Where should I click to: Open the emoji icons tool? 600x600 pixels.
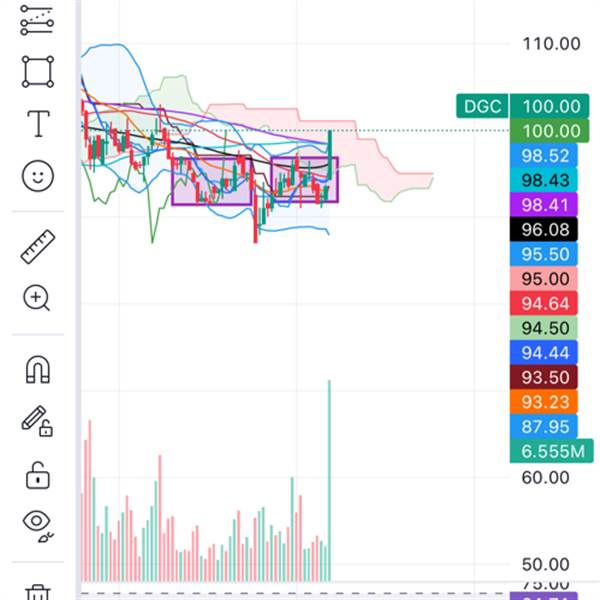click(x=38, y=176)
